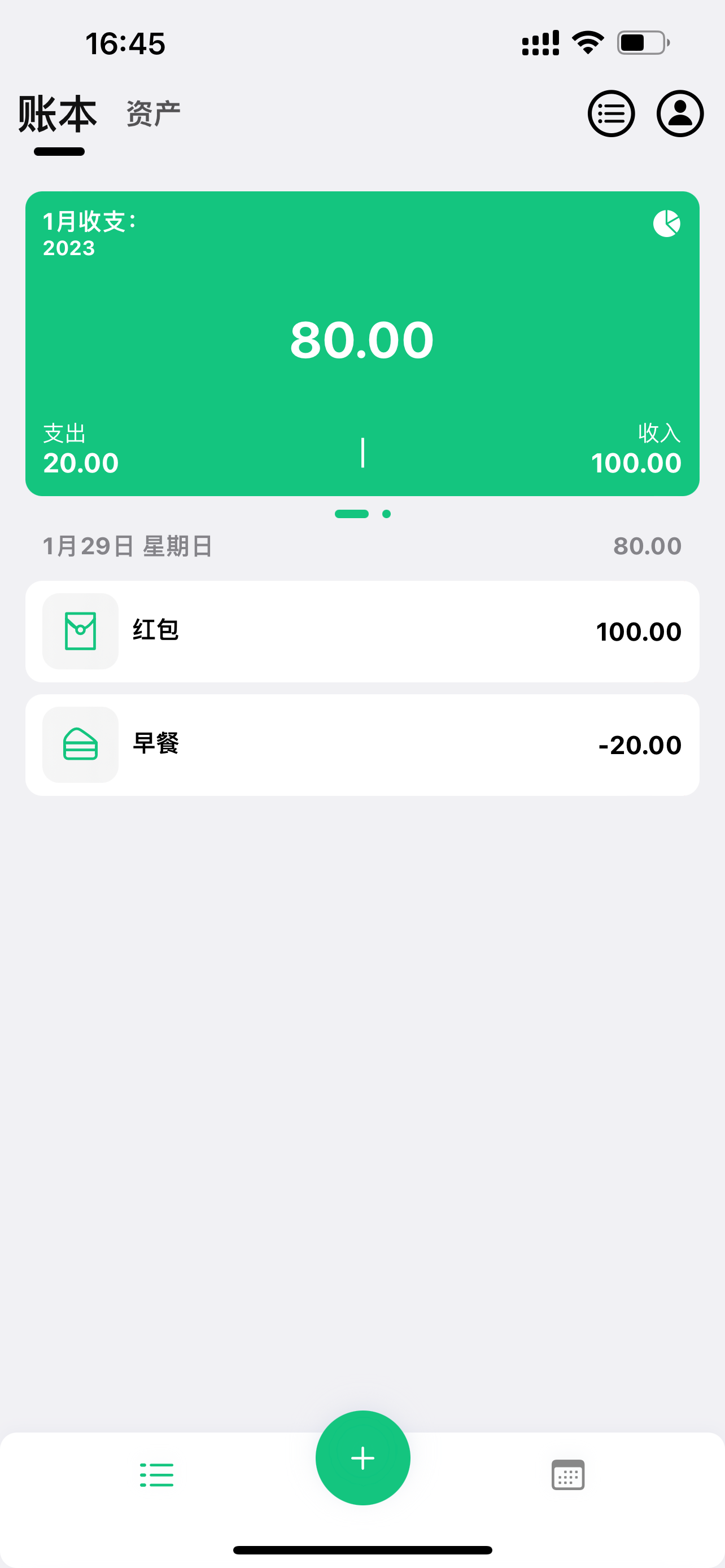Open the calendar icon in bottom bar
725x1568 pixels.
(x=567, y=1475)
